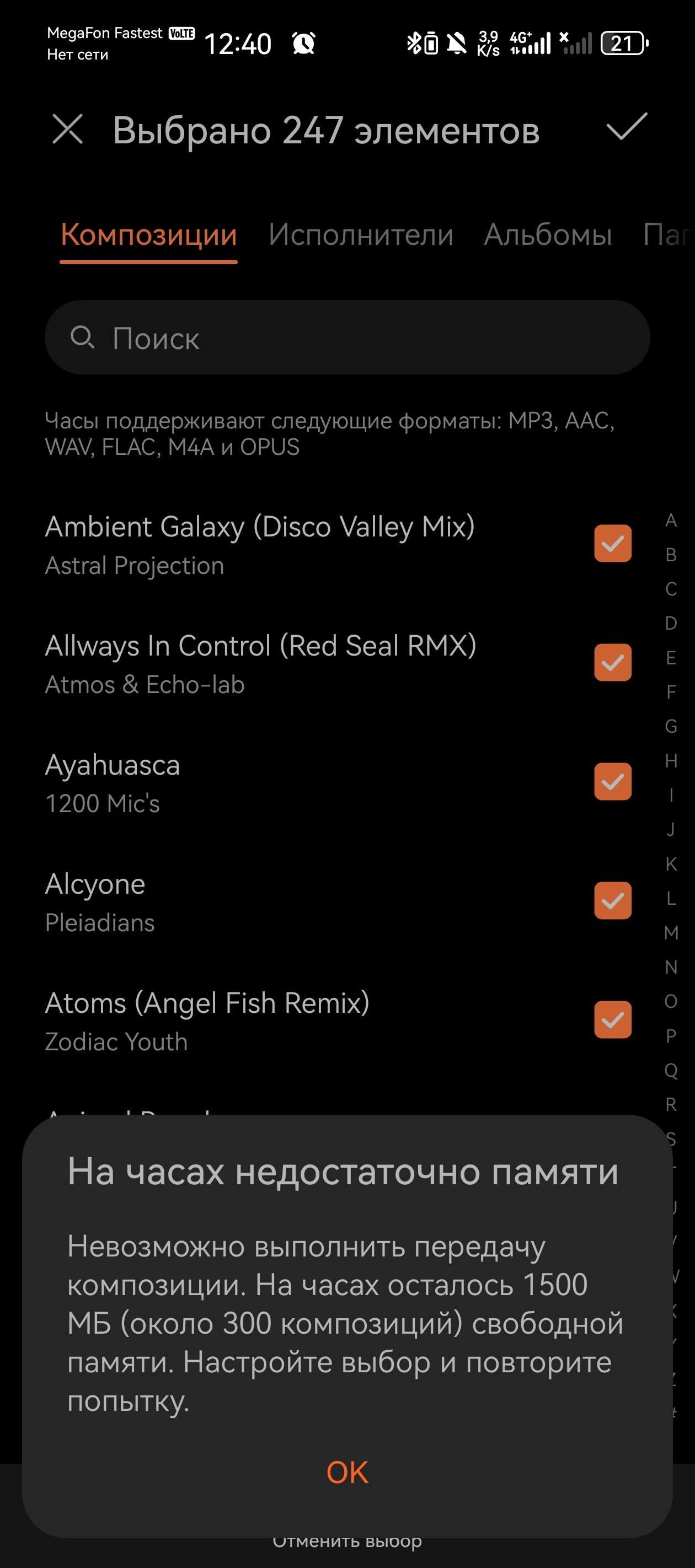Switch to the Альбомы tab

(548, 235)
